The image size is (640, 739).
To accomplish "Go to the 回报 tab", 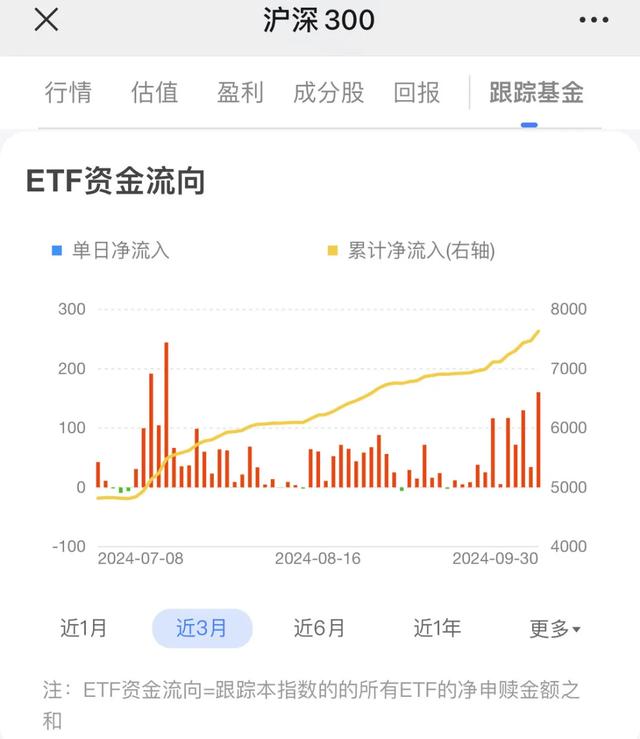I will click(417, 93).
